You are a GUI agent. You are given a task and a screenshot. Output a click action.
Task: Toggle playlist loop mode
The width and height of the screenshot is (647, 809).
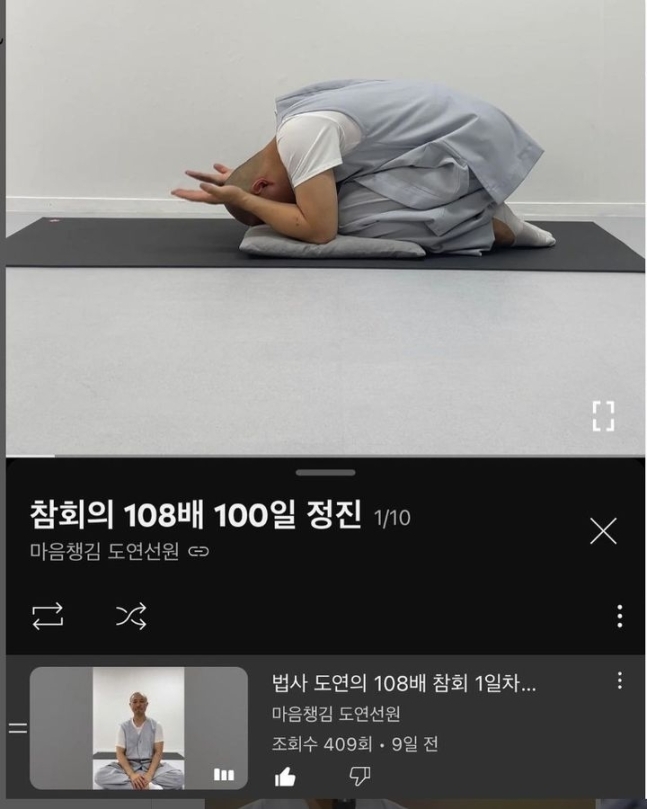48,616
